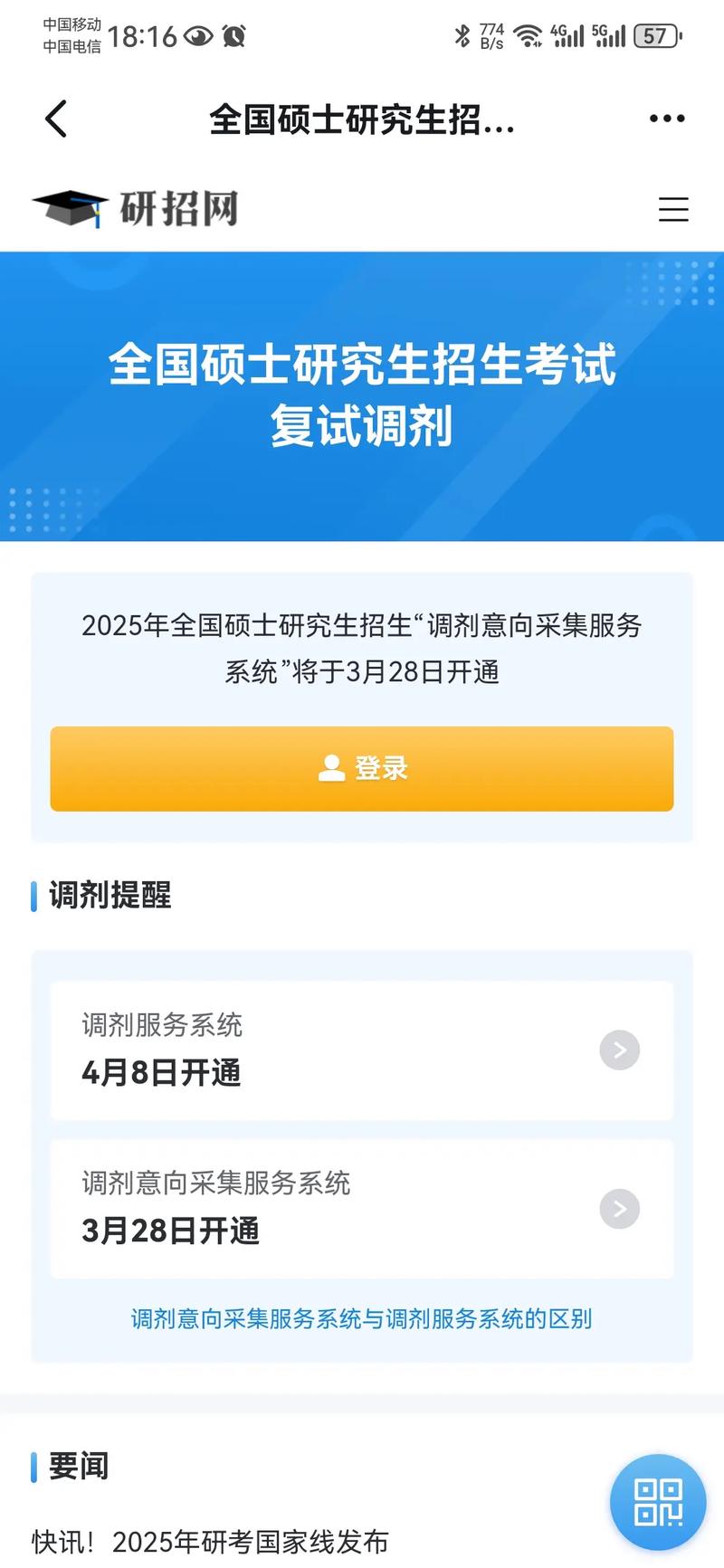Tap the Bluetooth icon in status bar
This screenshot has width=724, height=1568.
(462, 37)
